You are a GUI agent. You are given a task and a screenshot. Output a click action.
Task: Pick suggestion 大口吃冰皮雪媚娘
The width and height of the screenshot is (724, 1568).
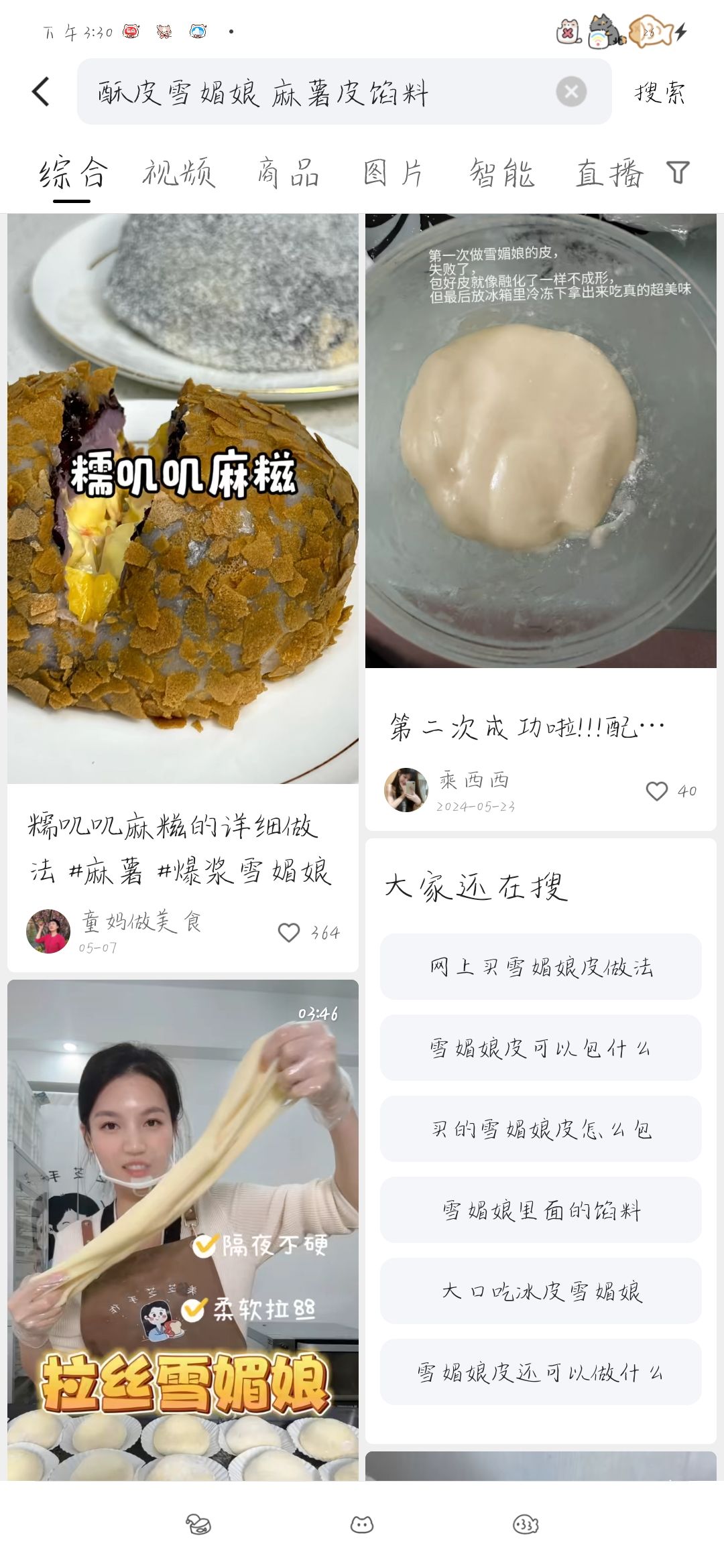click(540, 1291)
